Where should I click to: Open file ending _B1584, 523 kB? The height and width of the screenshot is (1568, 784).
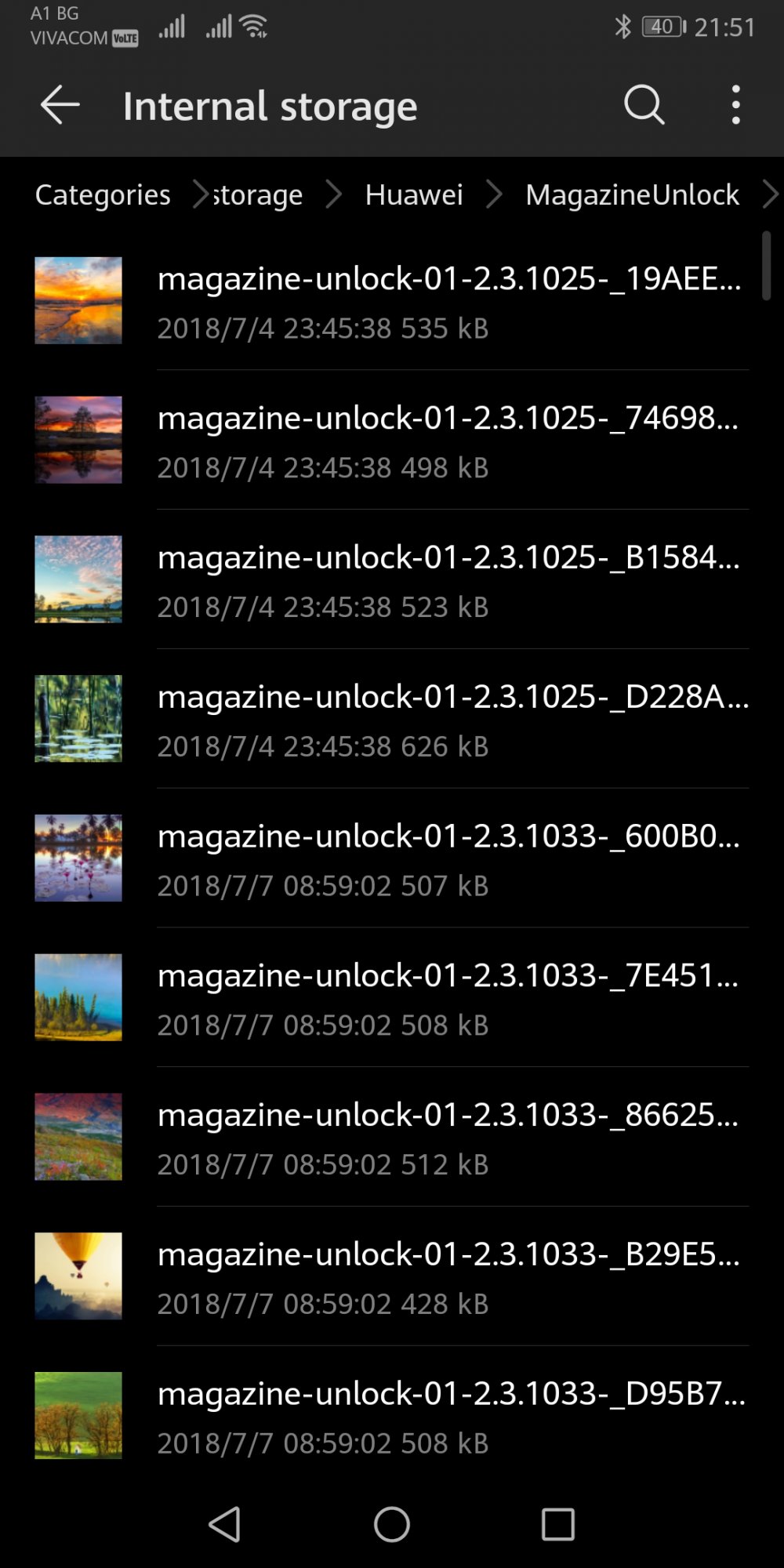pos(392,579)
